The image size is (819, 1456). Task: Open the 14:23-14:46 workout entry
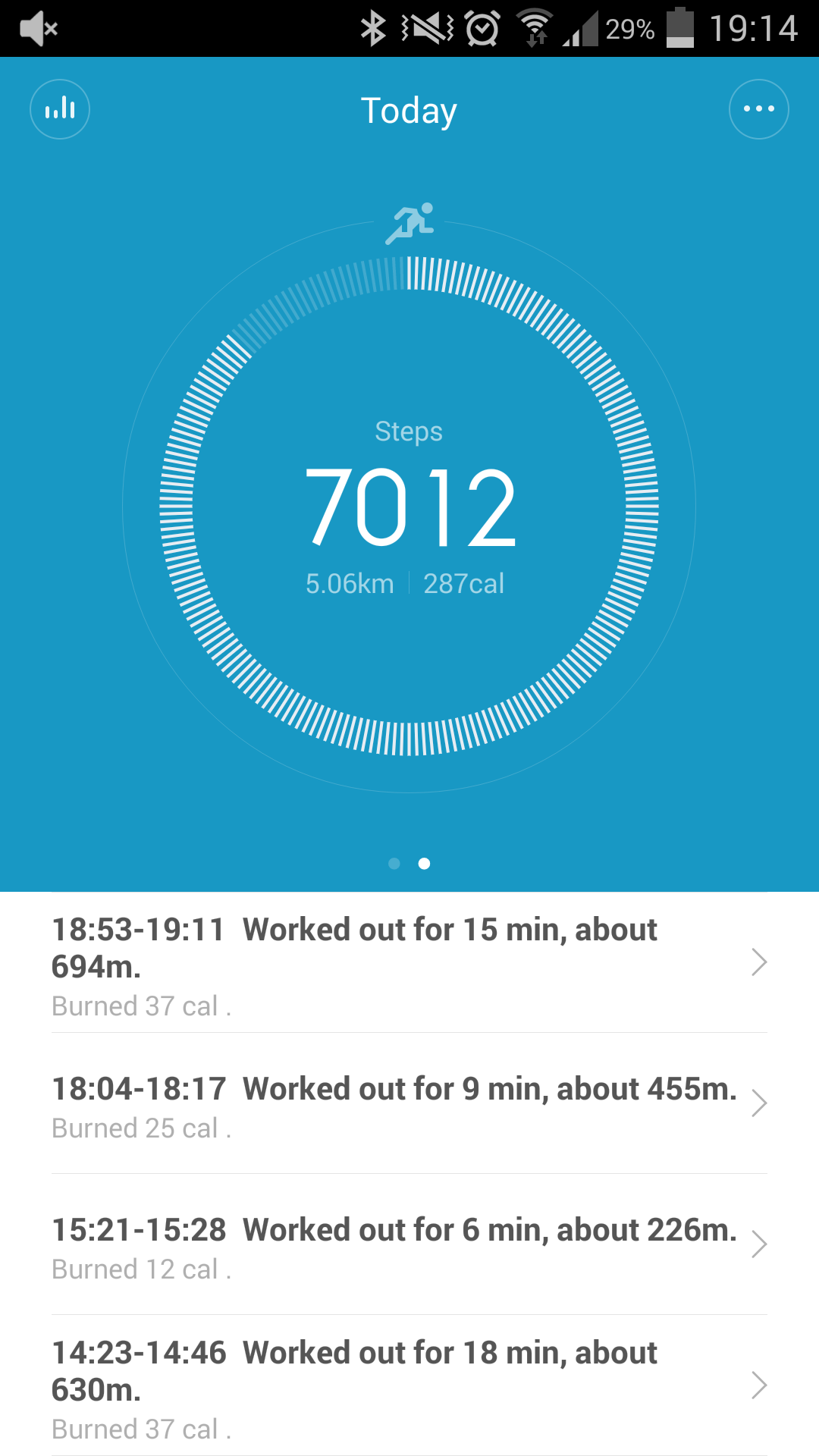coord(409,1386)
